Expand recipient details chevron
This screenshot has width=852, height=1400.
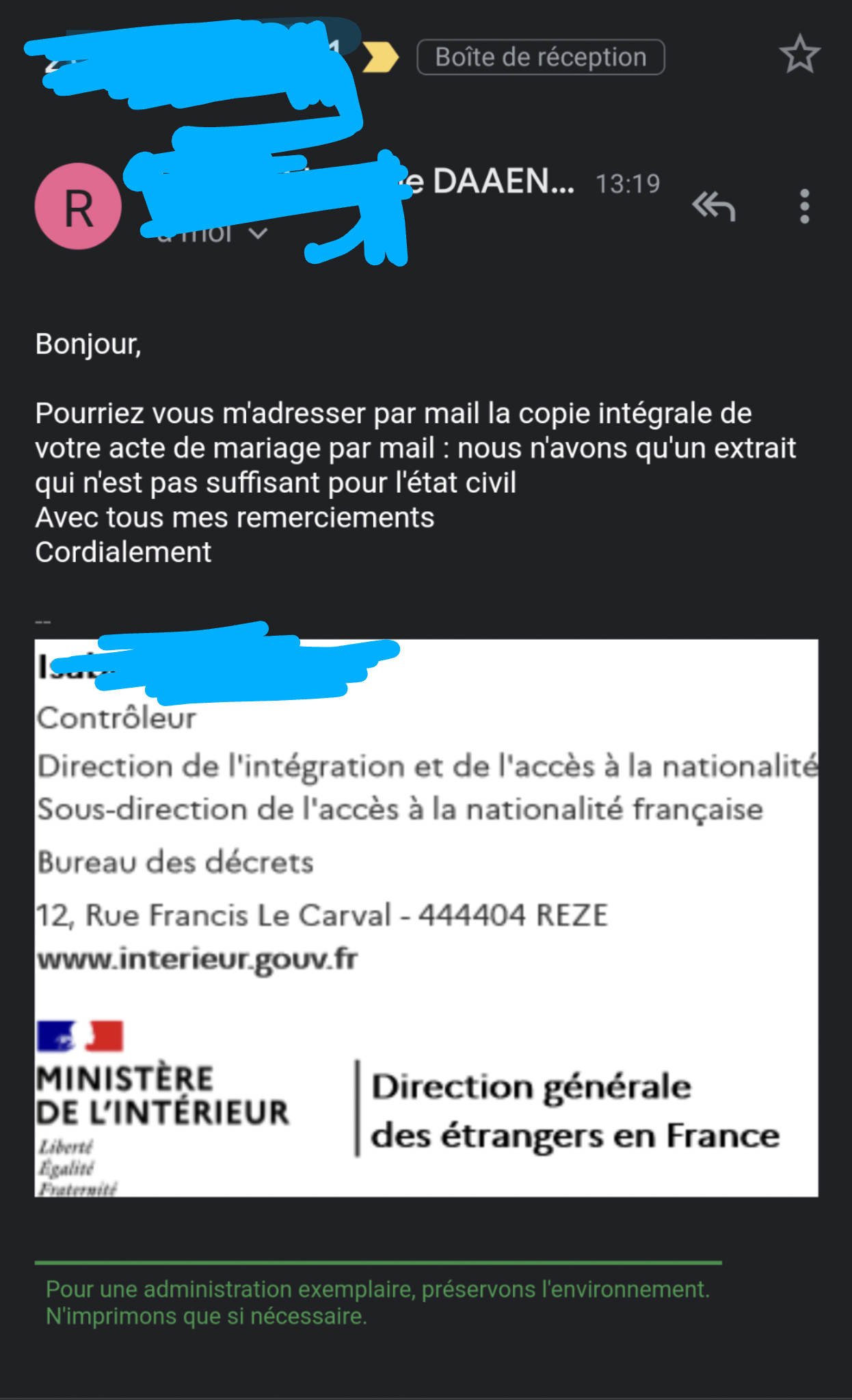[x=258, y=234]
